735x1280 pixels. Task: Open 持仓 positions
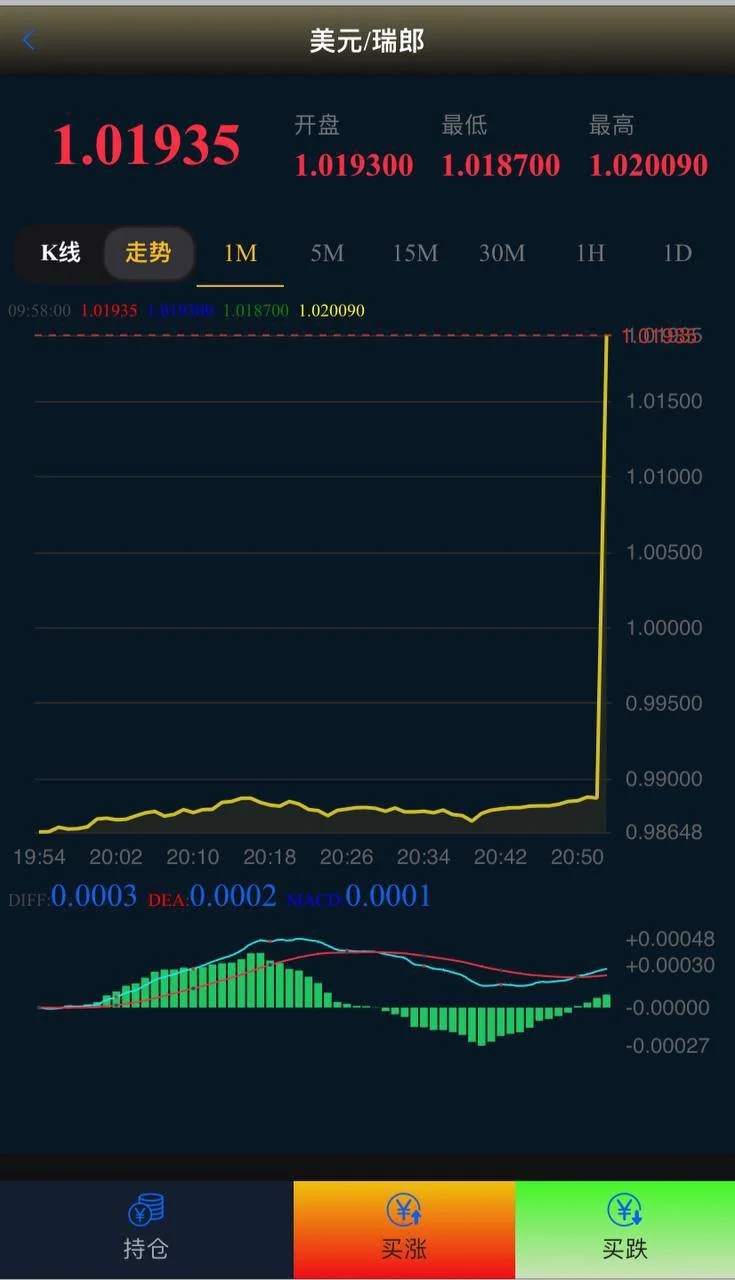(146, 1228)
